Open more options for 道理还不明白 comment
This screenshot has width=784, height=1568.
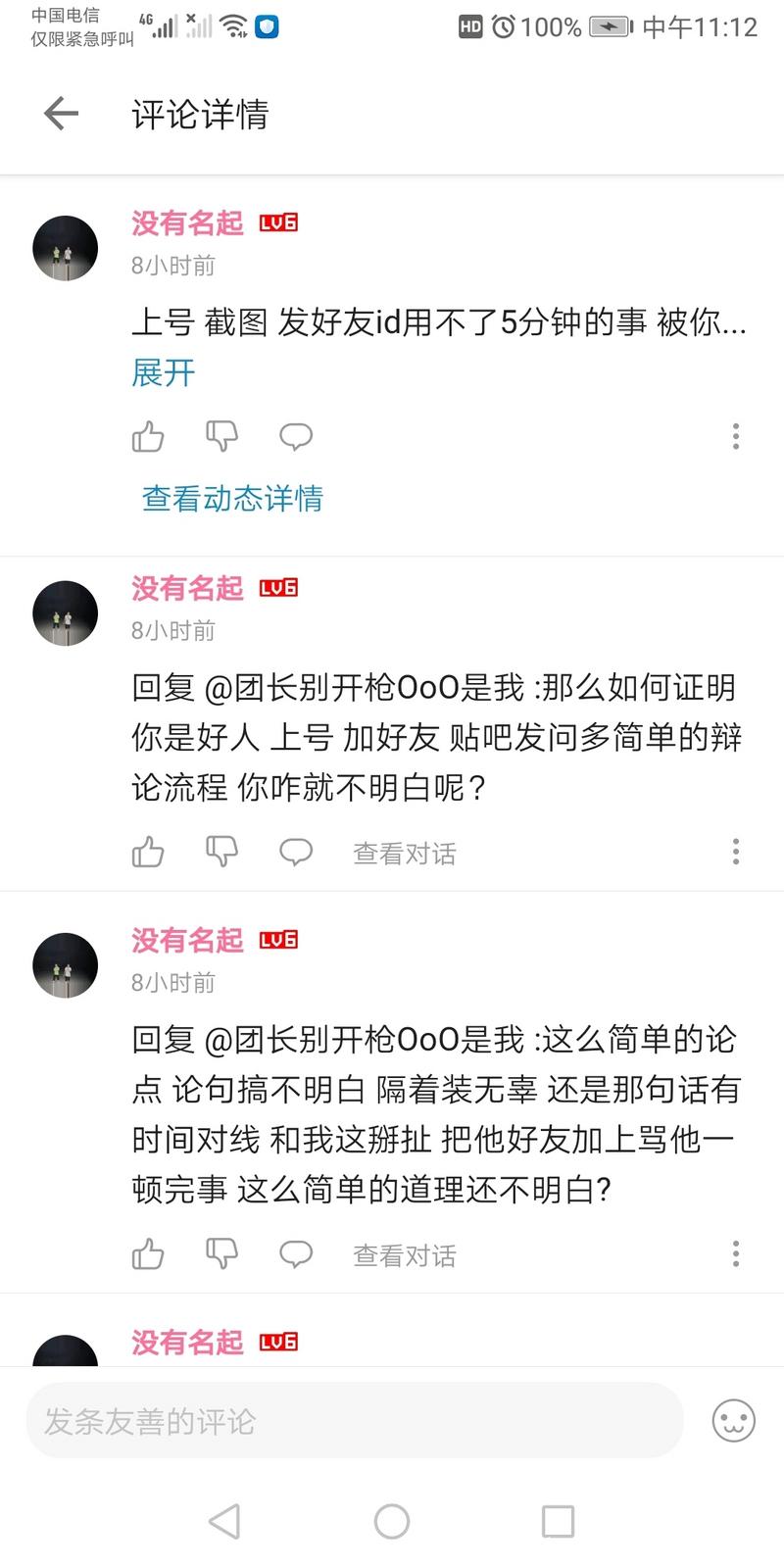tap(735, 1253)
